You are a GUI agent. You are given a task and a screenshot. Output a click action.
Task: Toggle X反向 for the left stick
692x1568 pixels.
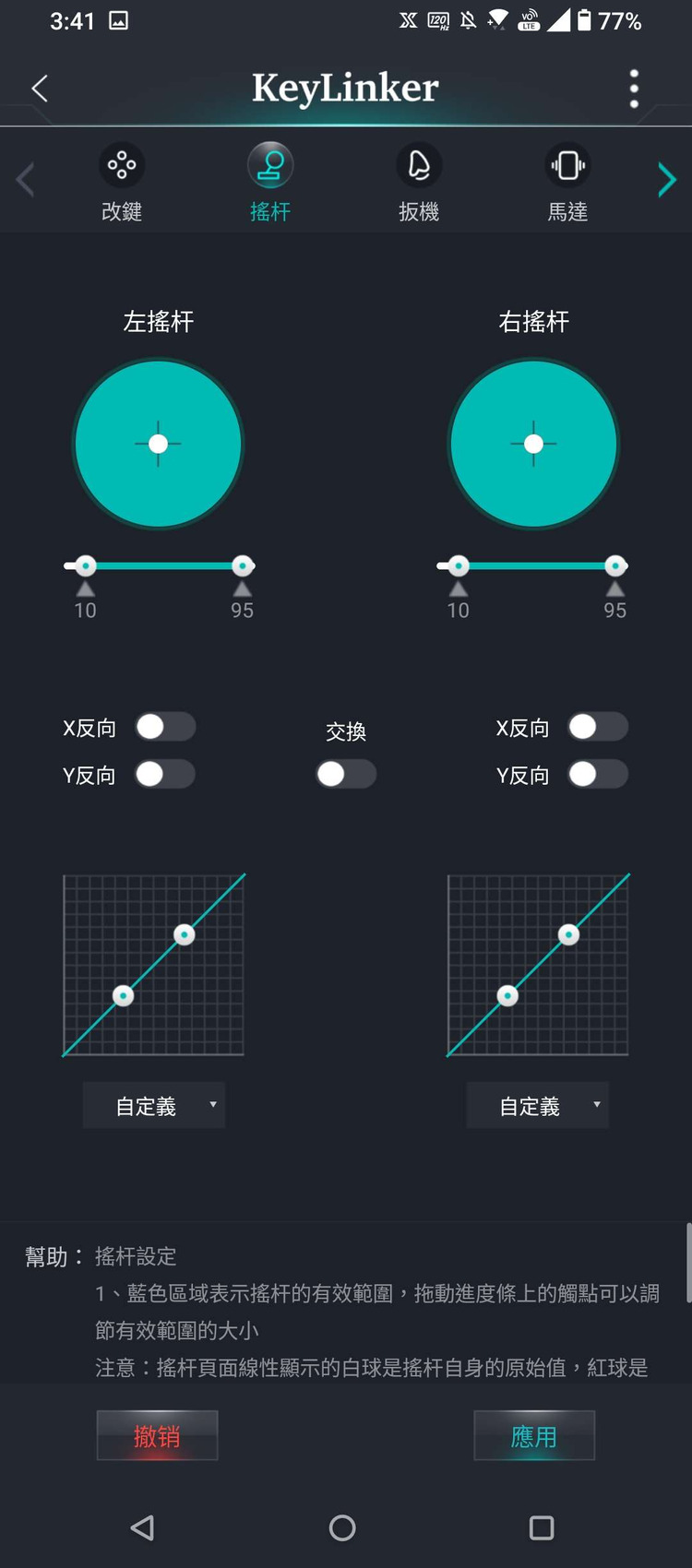pos(165,727)
